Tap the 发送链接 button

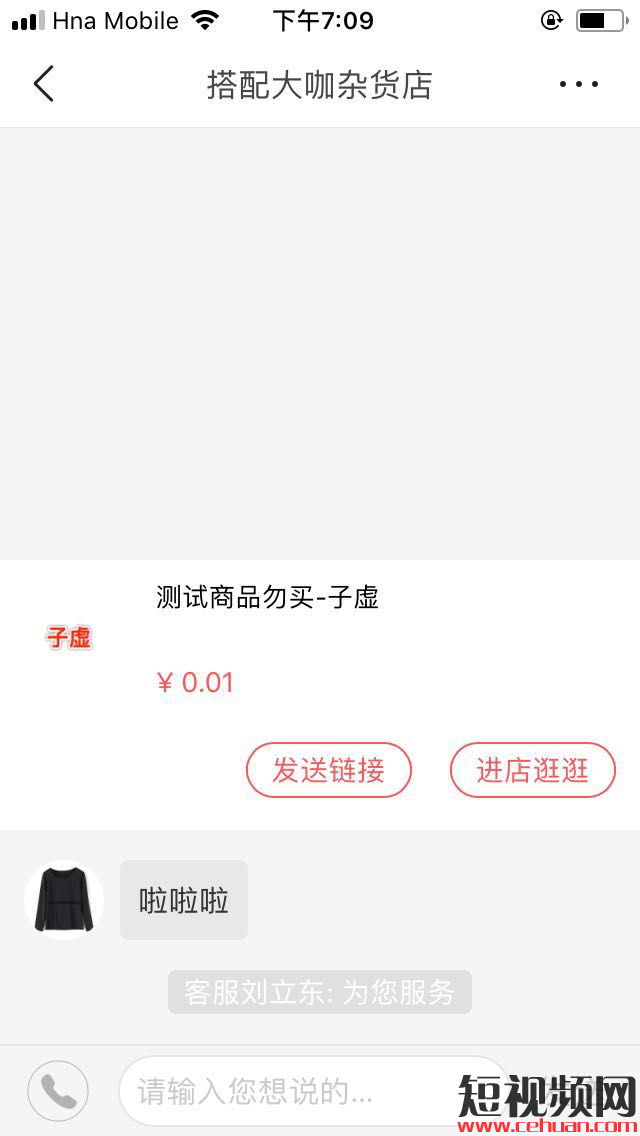coord(329,770)
